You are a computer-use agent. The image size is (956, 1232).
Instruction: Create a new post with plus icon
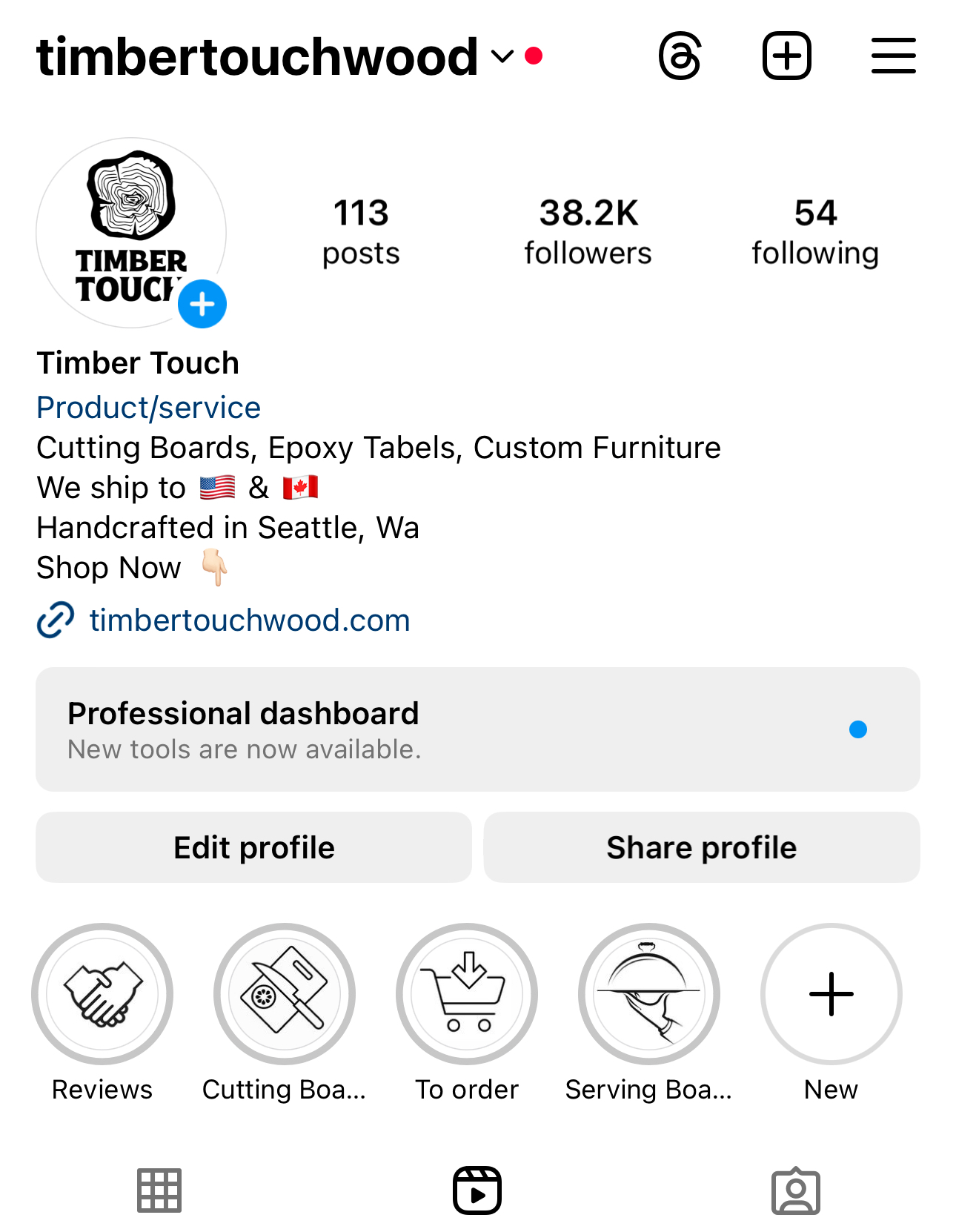tap(787, 56)
